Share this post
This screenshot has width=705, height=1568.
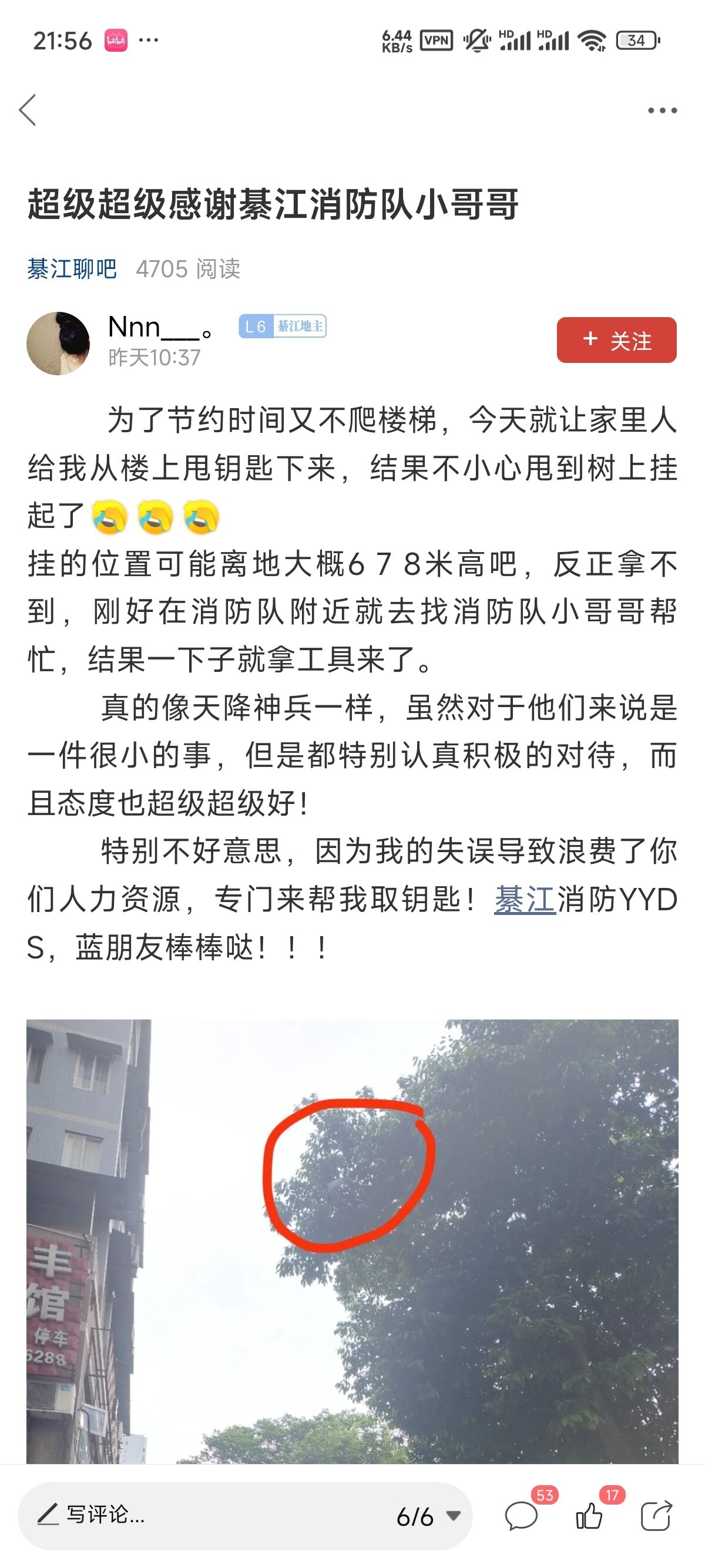[656, 1515]
